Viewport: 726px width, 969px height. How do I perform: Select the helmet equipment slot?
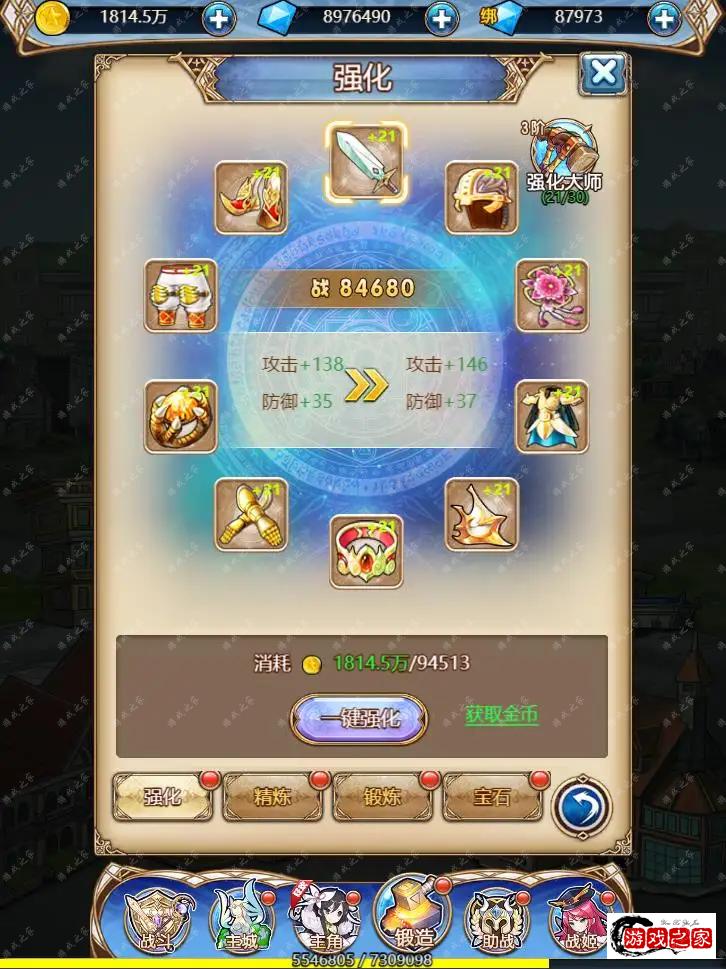482,198
